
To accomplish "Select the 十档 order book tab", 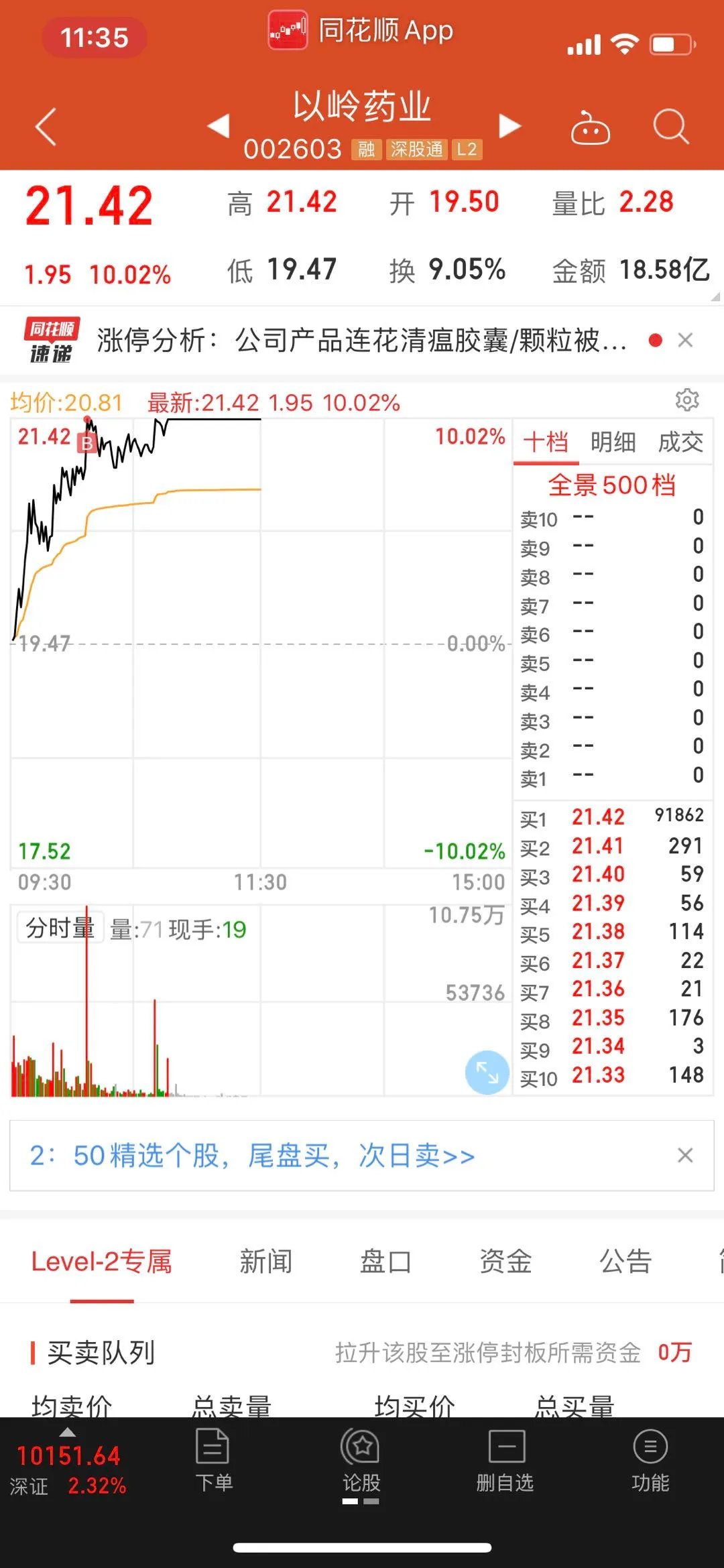I will pyautogui.click(x=546, y=442).
